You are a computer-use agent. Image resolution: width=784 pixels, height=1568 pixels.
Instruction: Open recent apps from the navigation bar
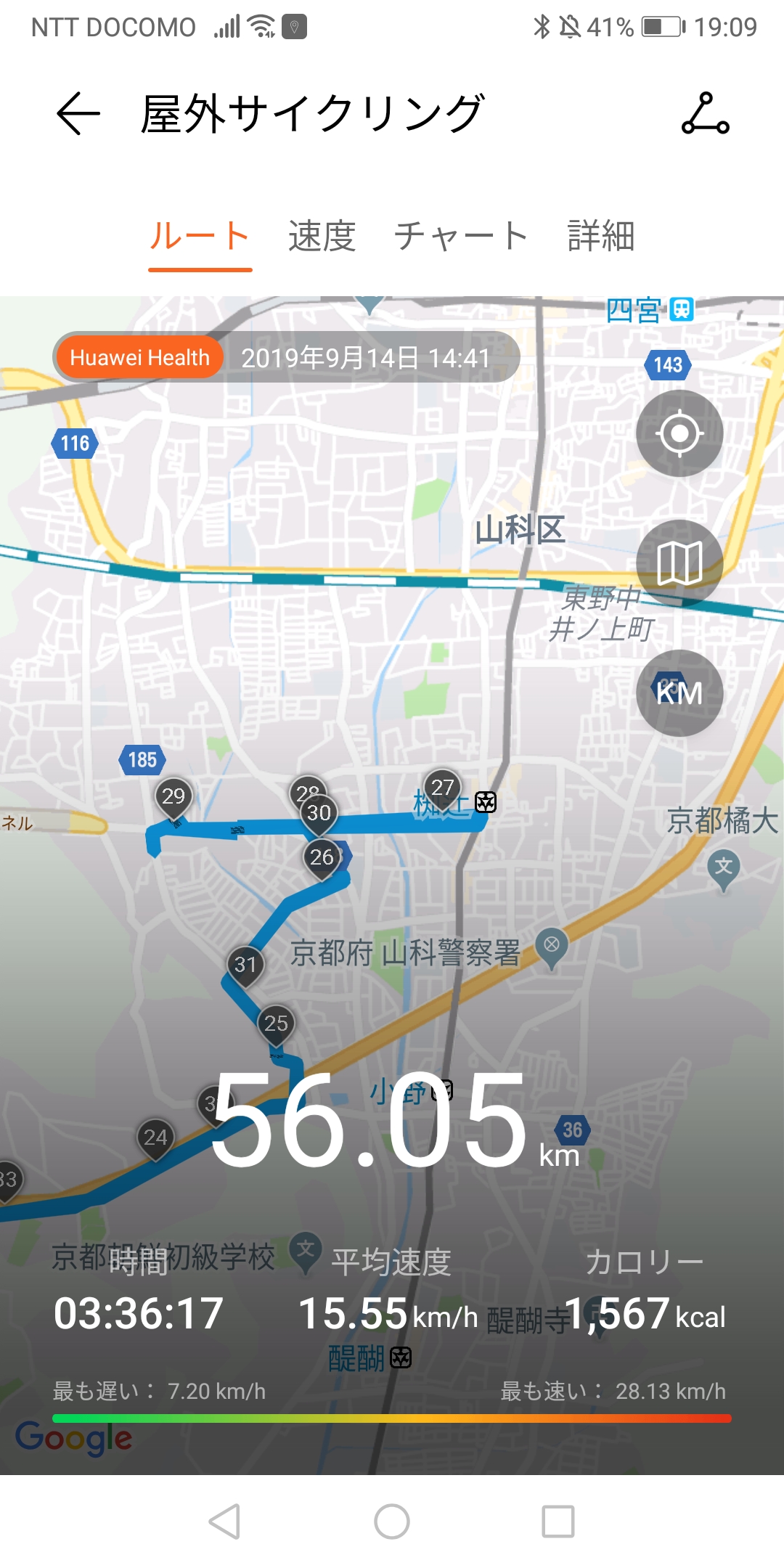[x=558, y=1522]
